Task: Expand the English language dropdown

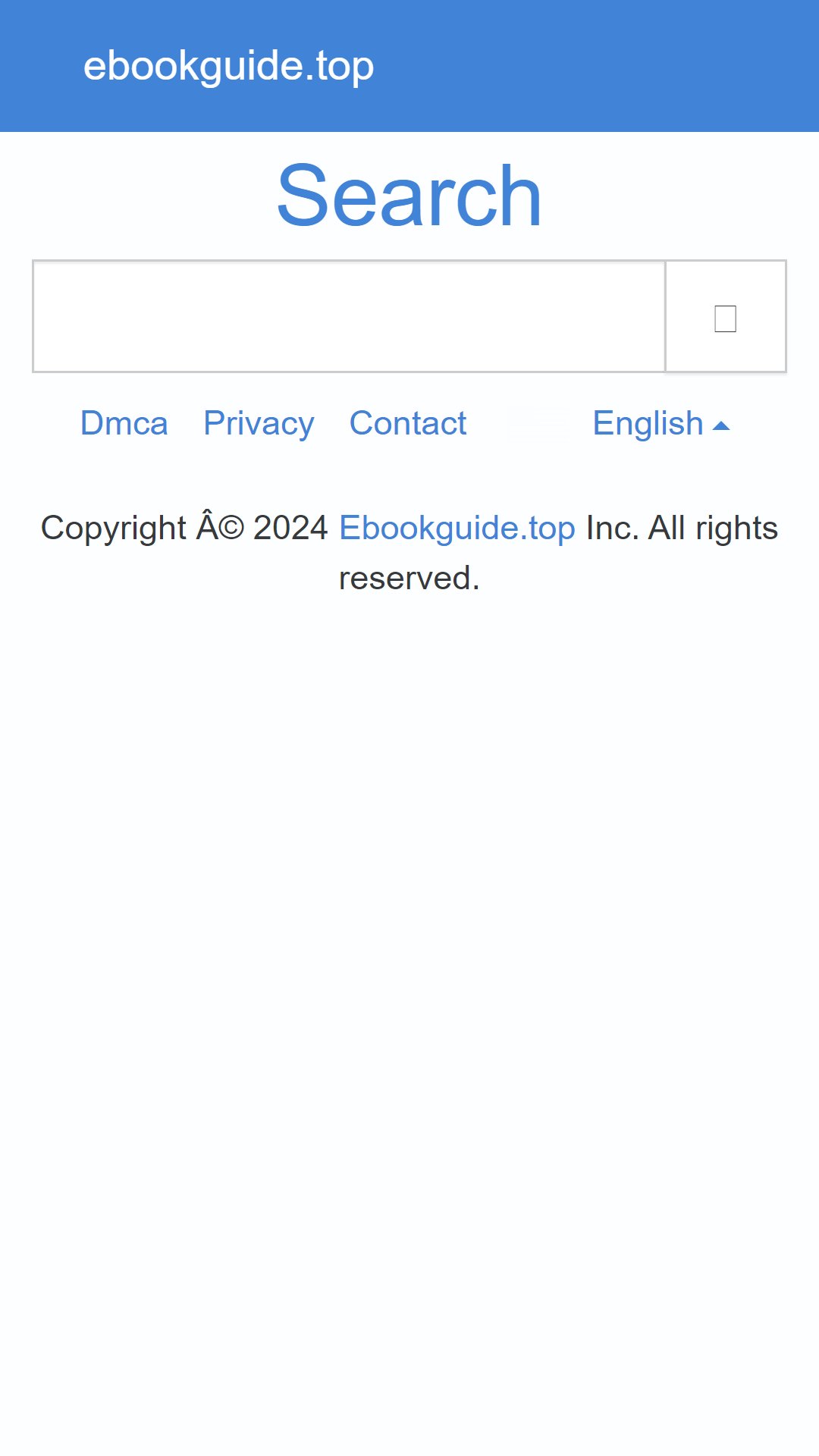Action: click(661, 423)
